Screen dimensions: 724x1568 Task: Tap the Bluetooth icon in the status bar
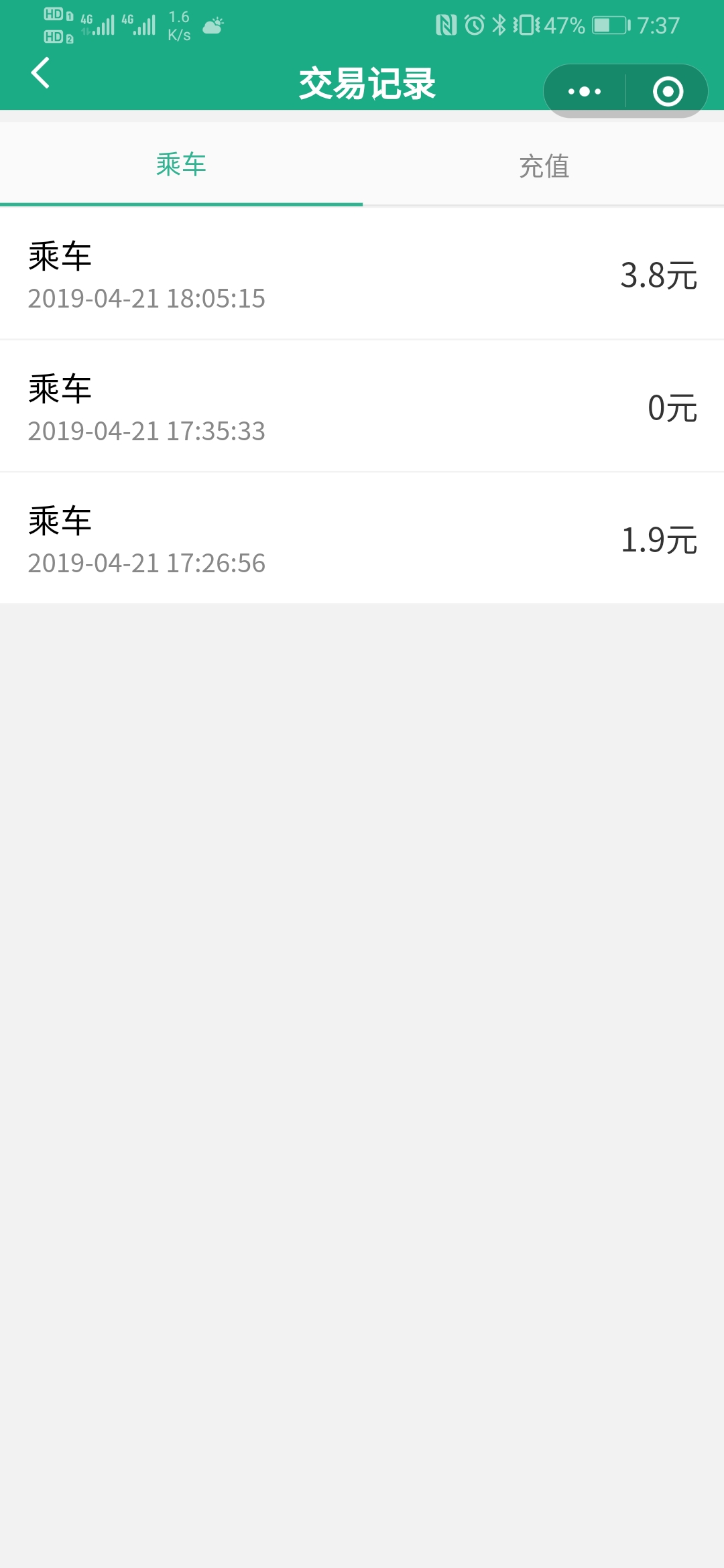pos(499,23)
